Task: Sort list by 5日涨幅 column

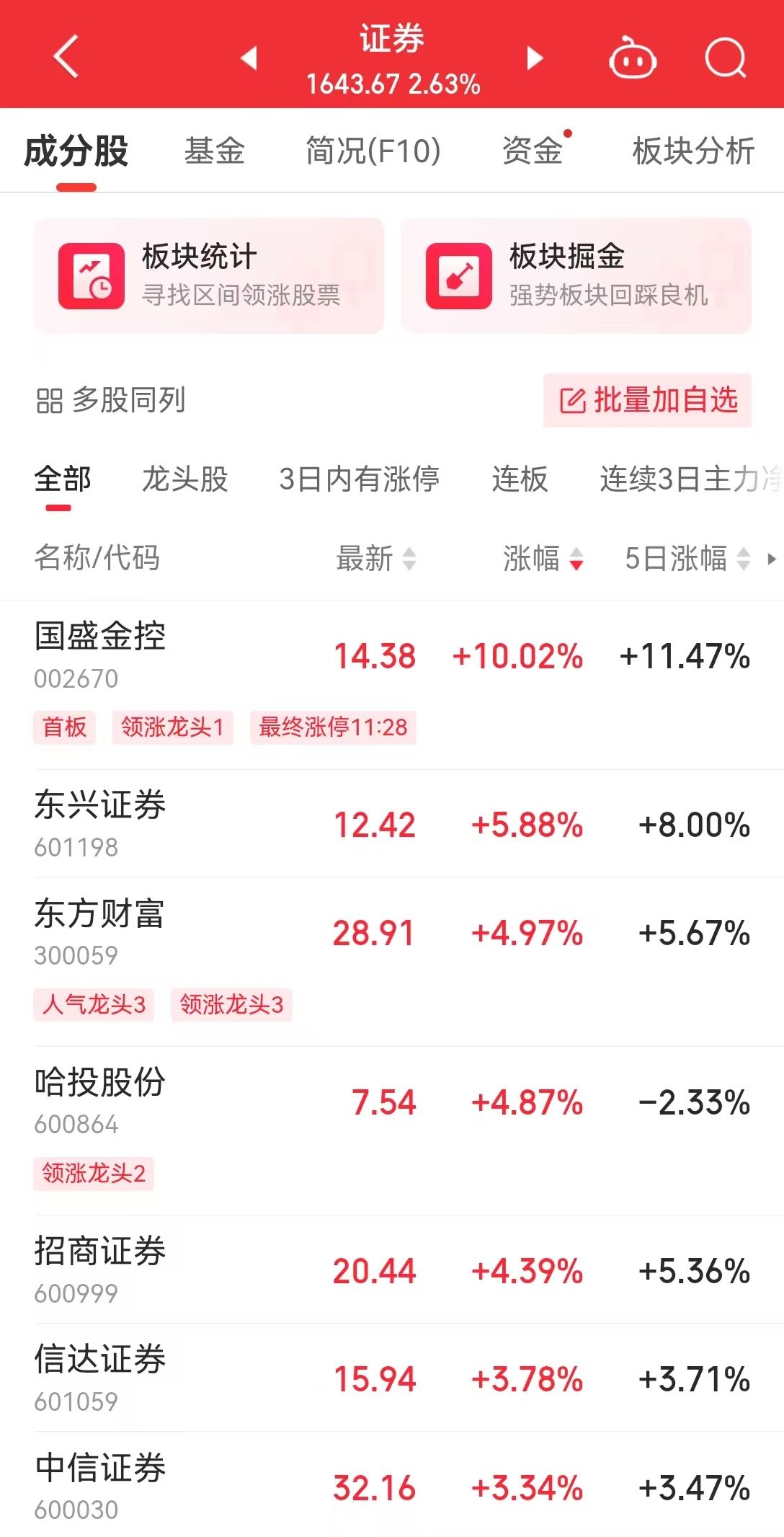Action: (x=687, y=558)
